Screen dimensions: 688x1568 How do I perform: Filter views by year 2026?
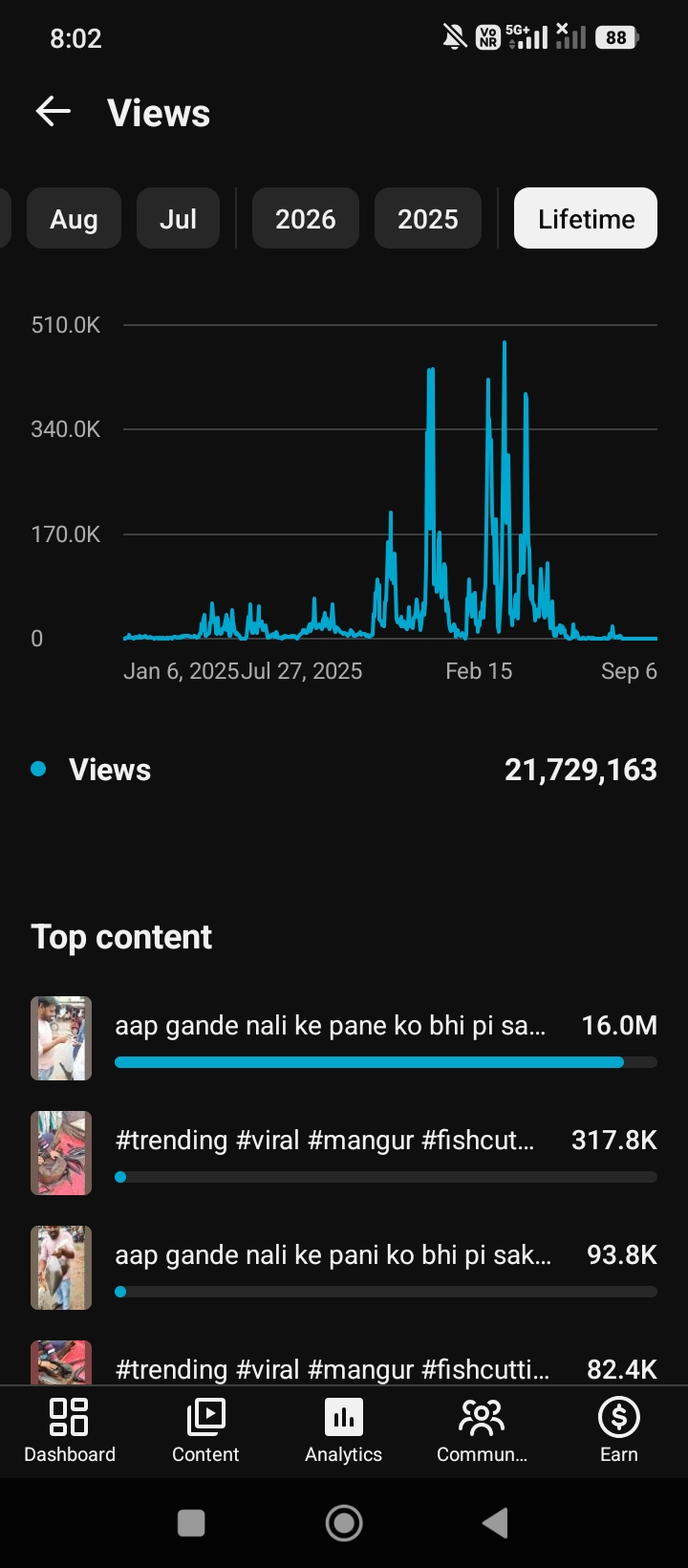click(x=306, y=219)
